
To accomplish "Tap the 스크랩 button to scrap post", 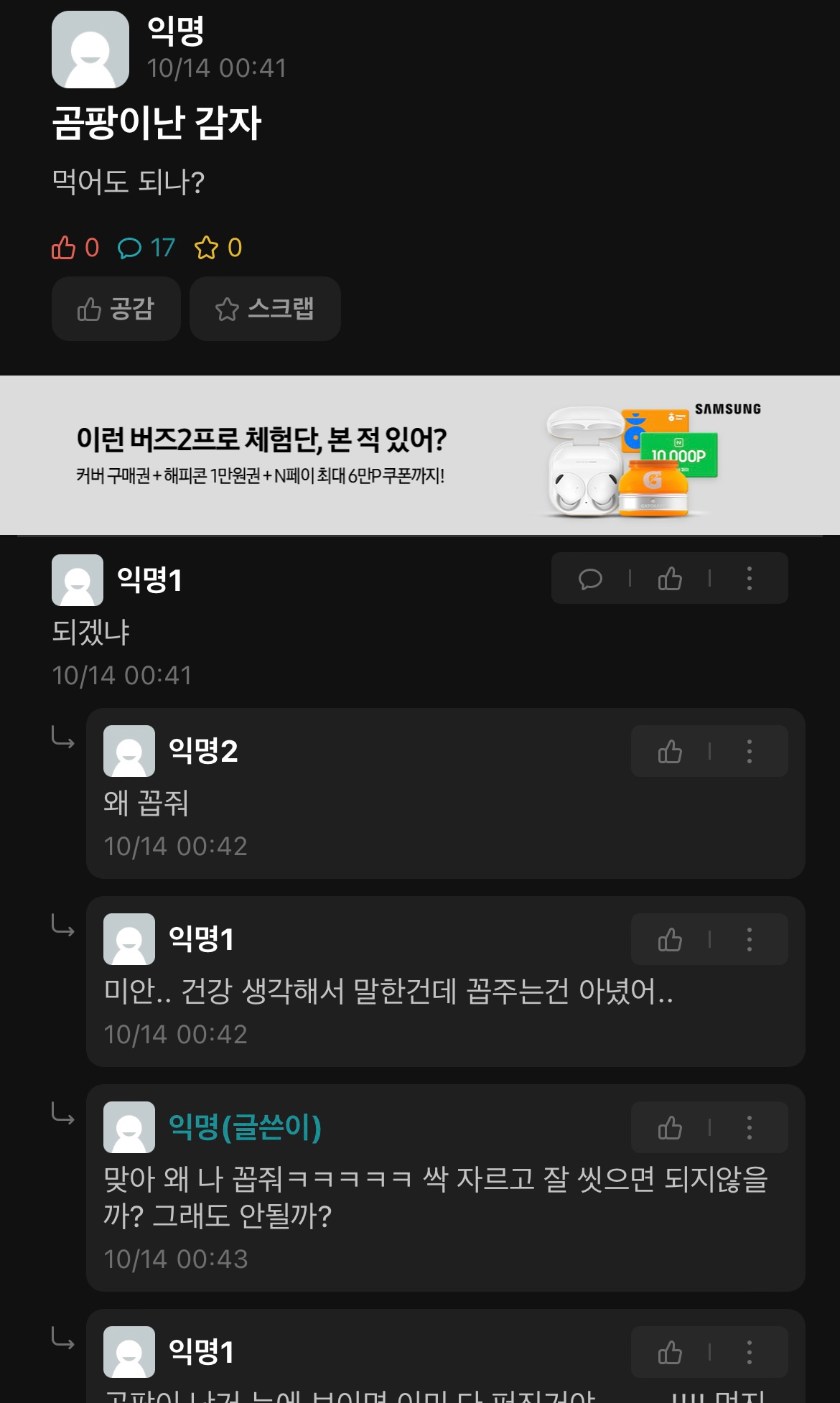I will click(x=265, y=309).
